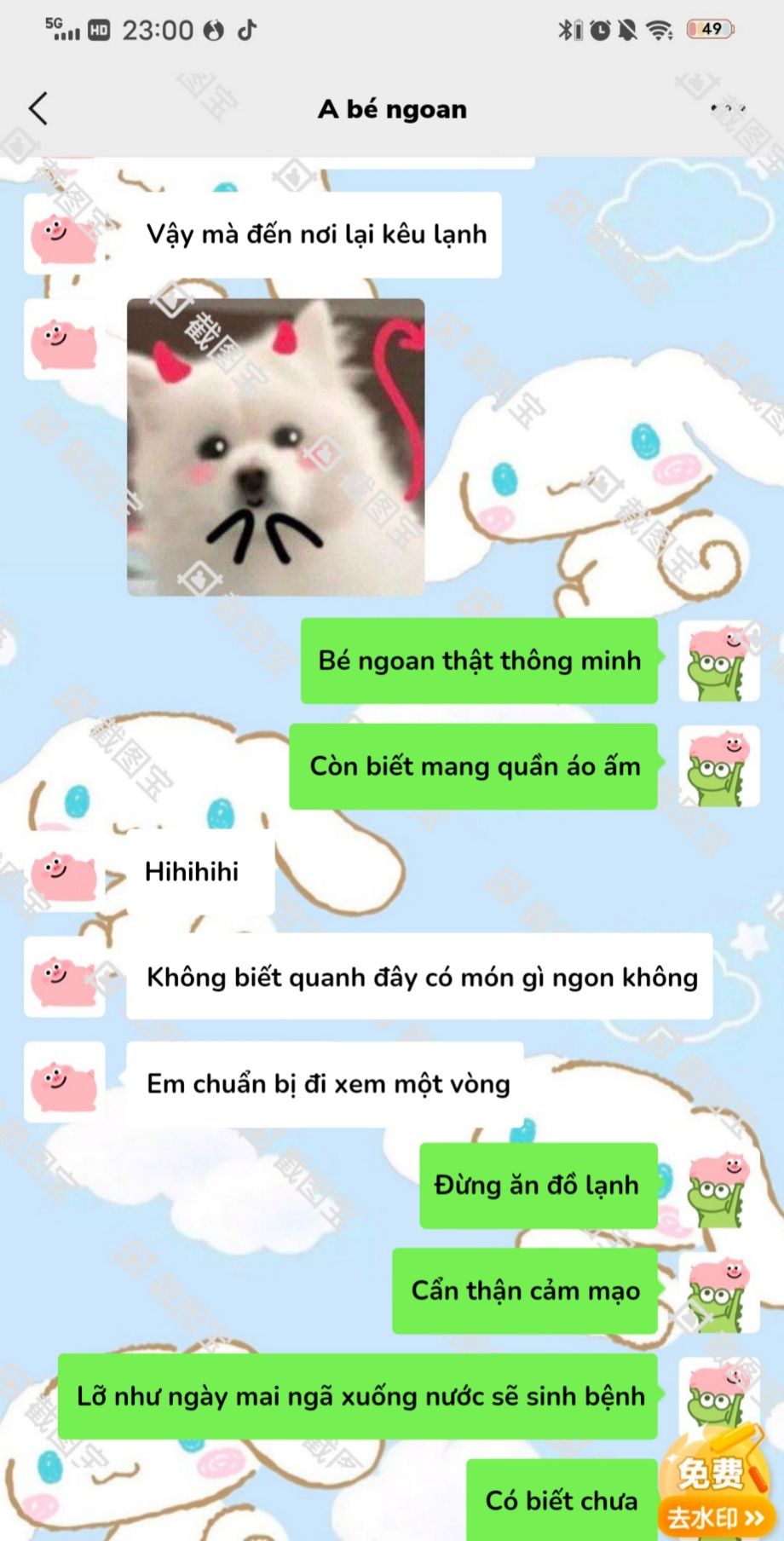Screen dimensions: 784x1541
Task: Go back from the A bé ngoan chat
Action: [38, 109]
